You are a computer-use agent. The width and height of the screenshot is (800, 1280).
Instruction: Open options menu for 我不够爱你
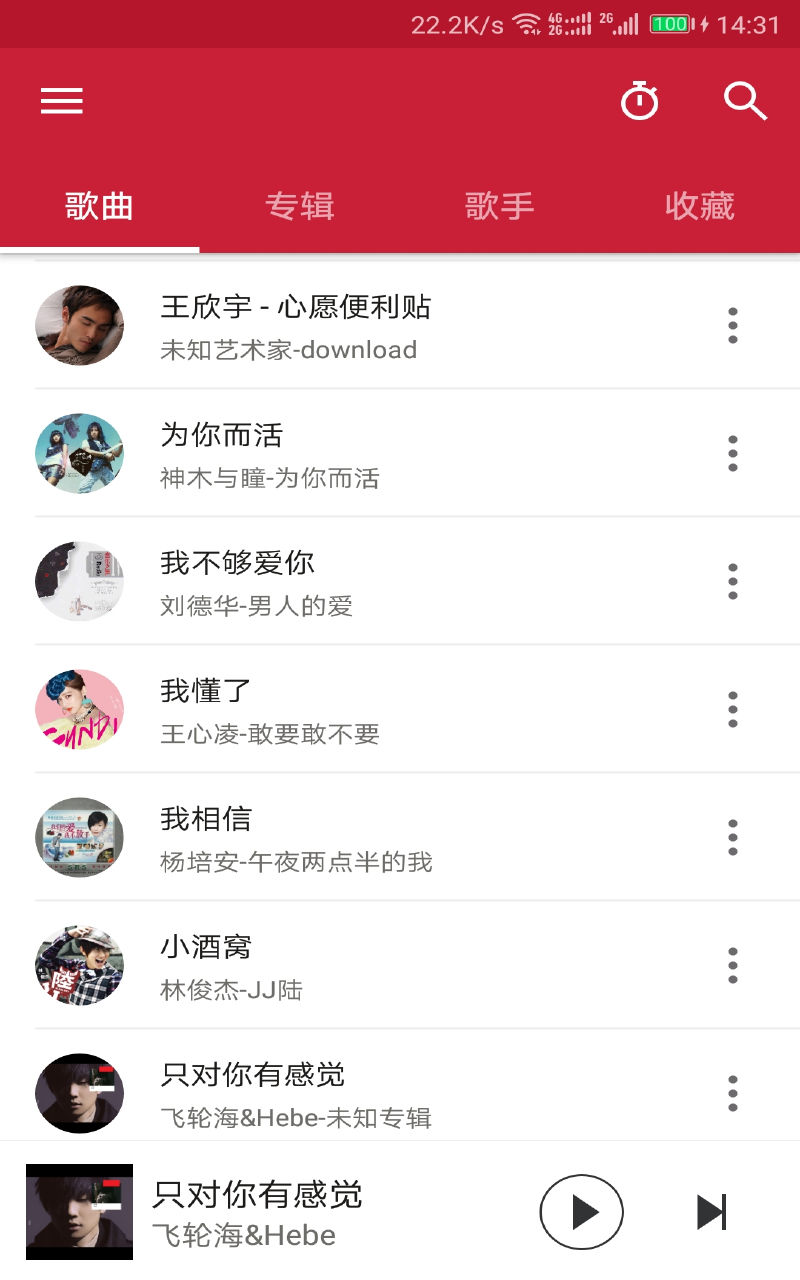point(733,581)
